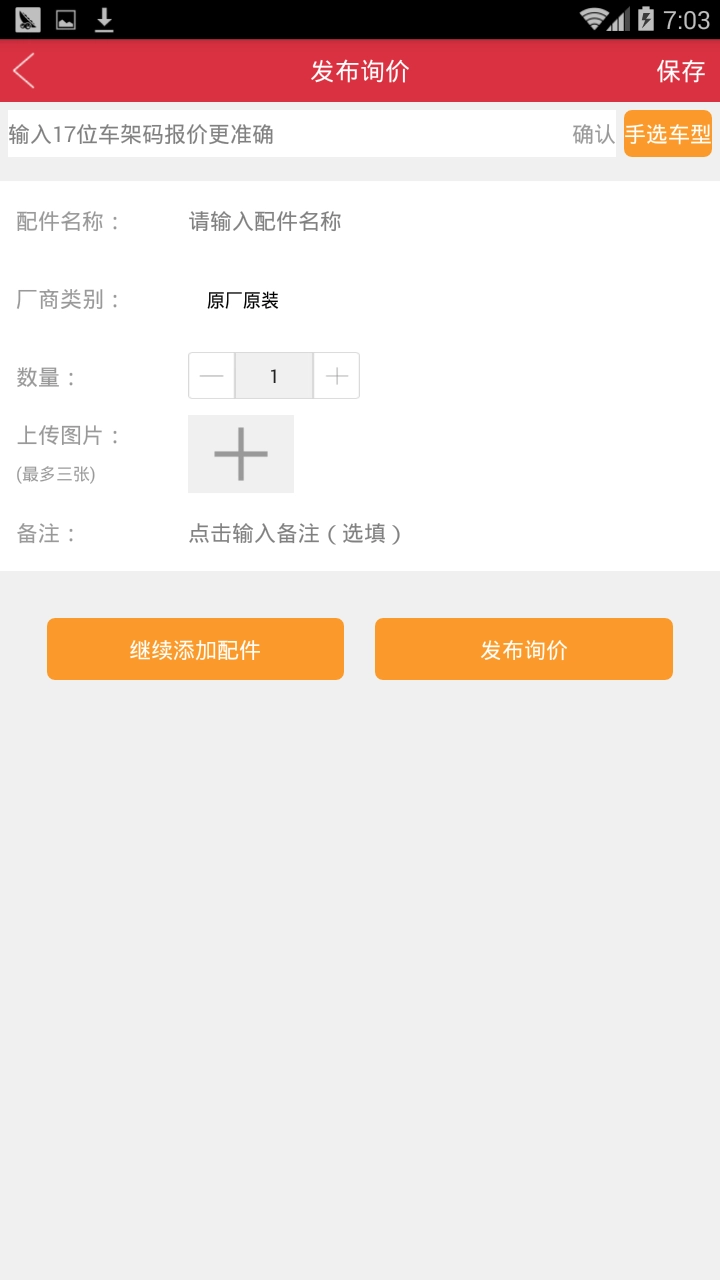This screenshot has height=1280, width=720.
Task: Select the quantity value field showing 1
Action: tap(274, 375)
